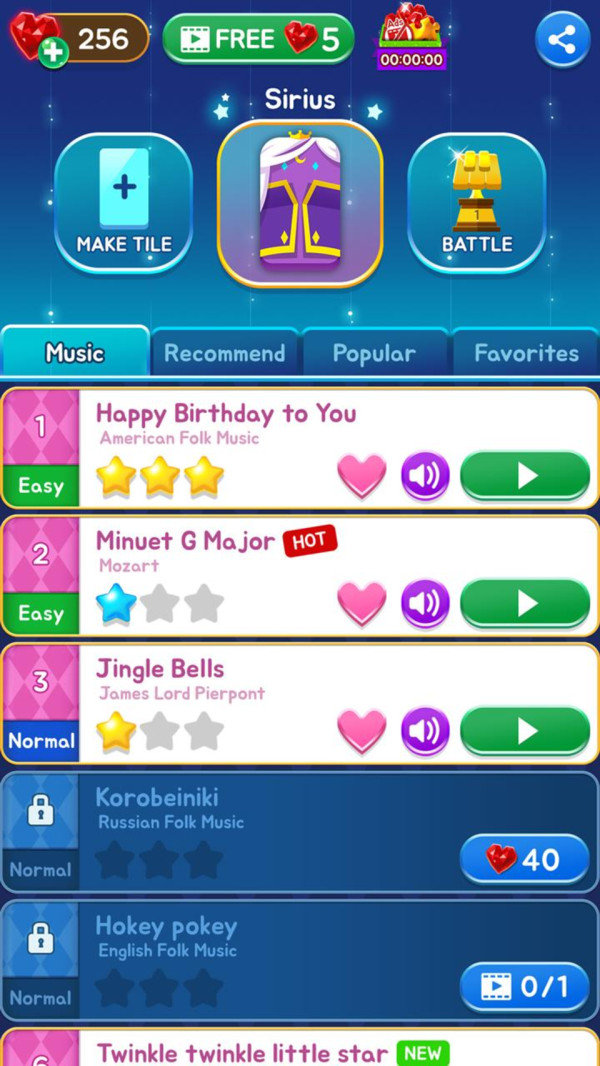Enter BATTLE mode
Viewport: 600px width, 1066px height.
[476, 203]
